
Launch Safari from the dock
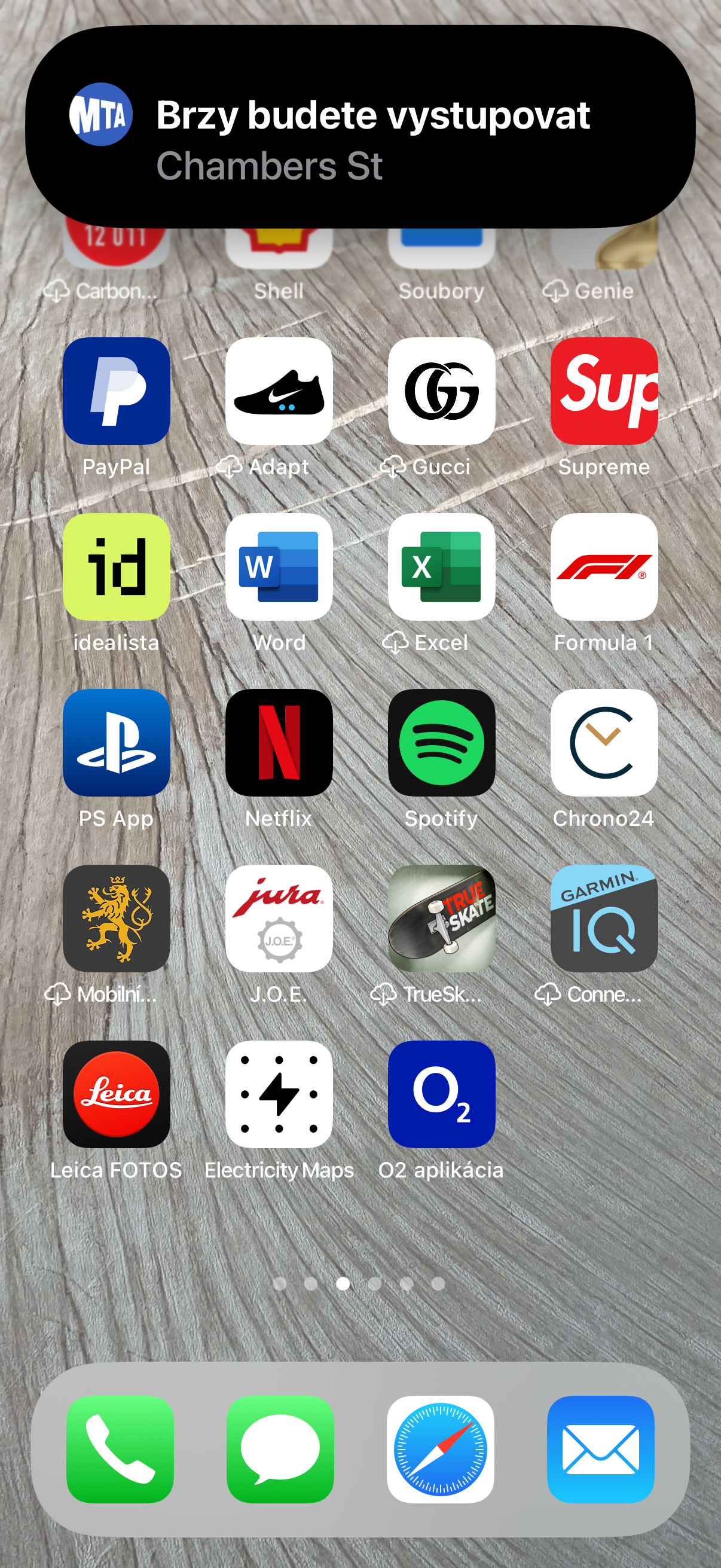441,1450
